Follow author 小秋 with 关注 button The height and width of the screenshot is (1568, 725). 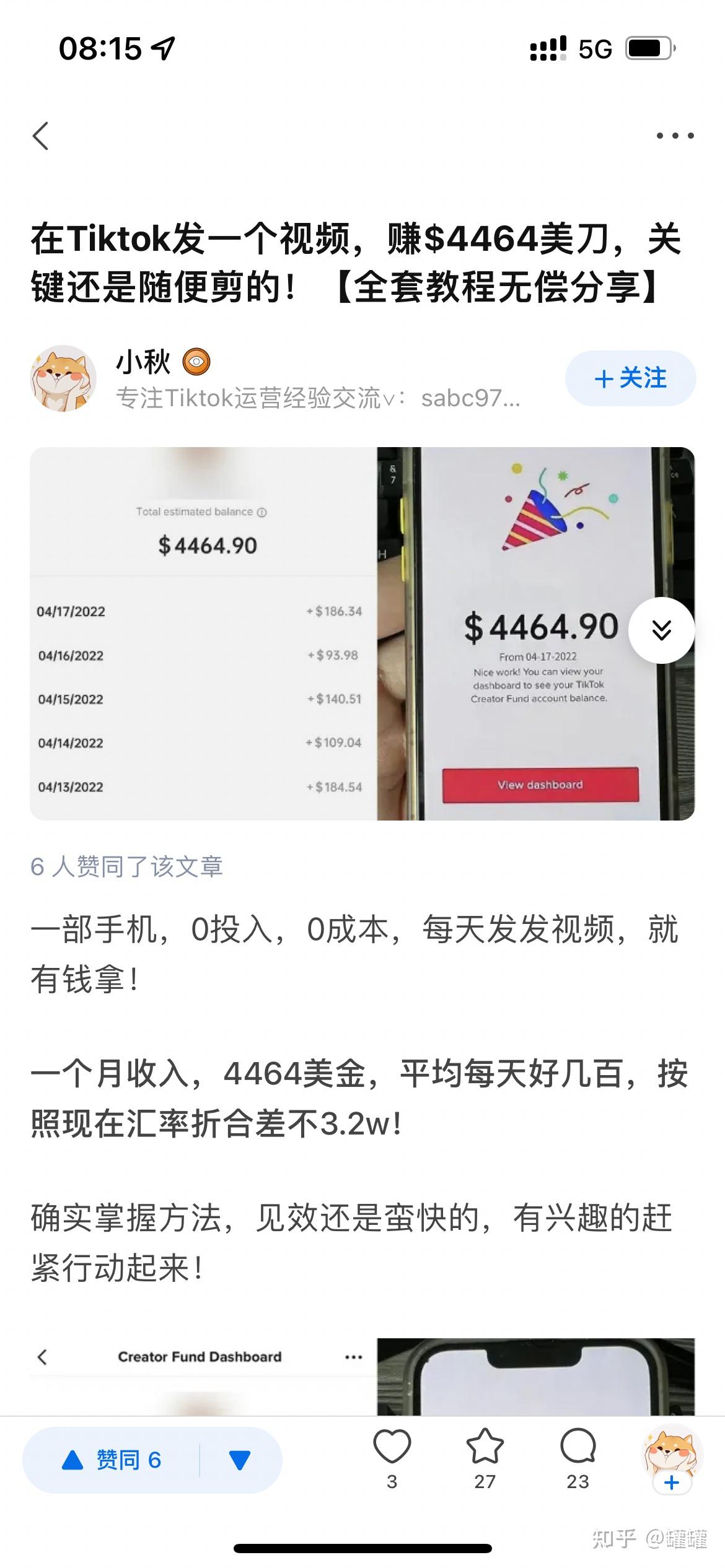tap(630, 378)
